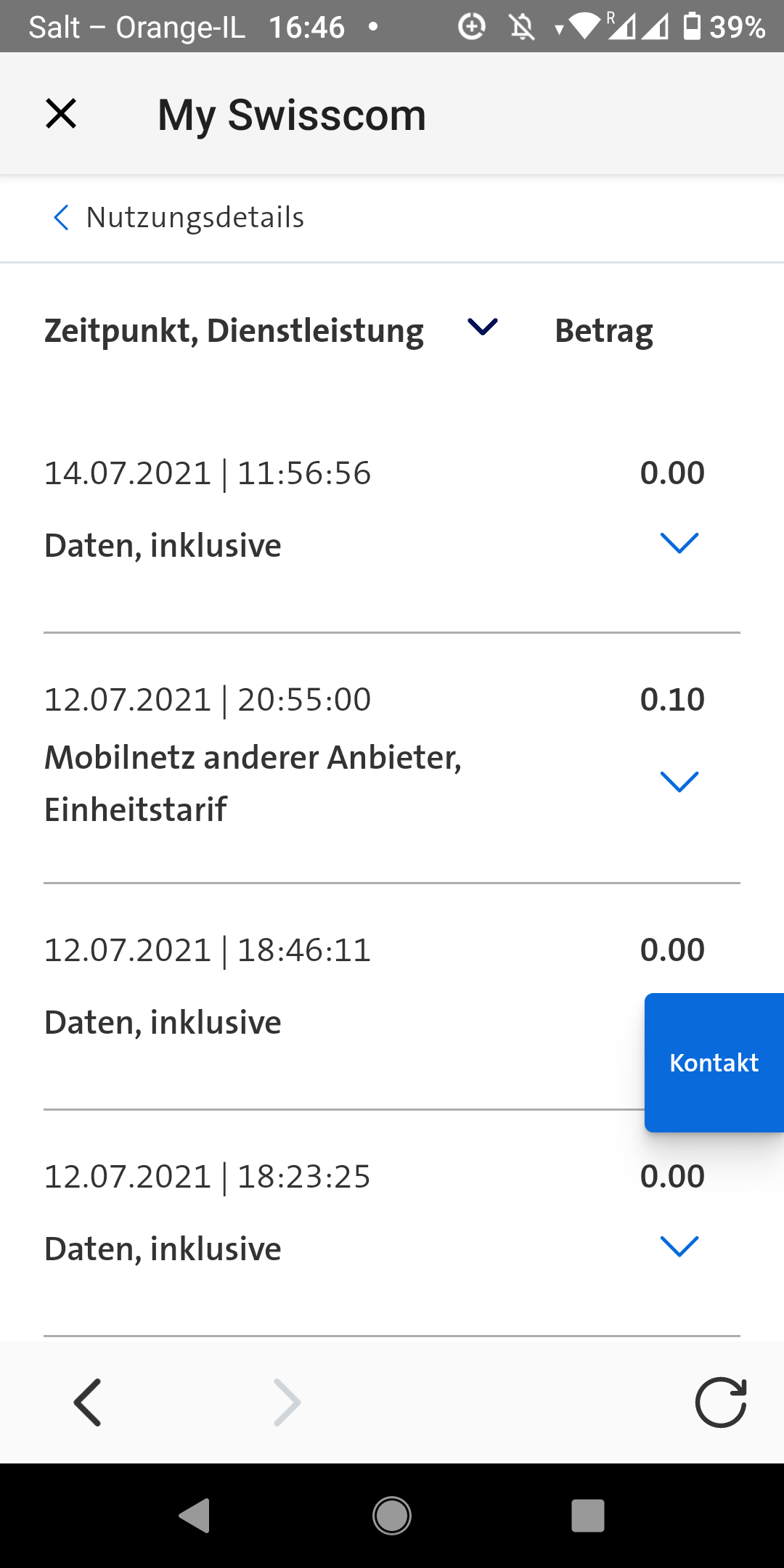Image resolution: width=784 pixels, height=1568 pixels.
Task: Expand the 18:23:25 Daten inklusive entry
Action: (678, 1246)
